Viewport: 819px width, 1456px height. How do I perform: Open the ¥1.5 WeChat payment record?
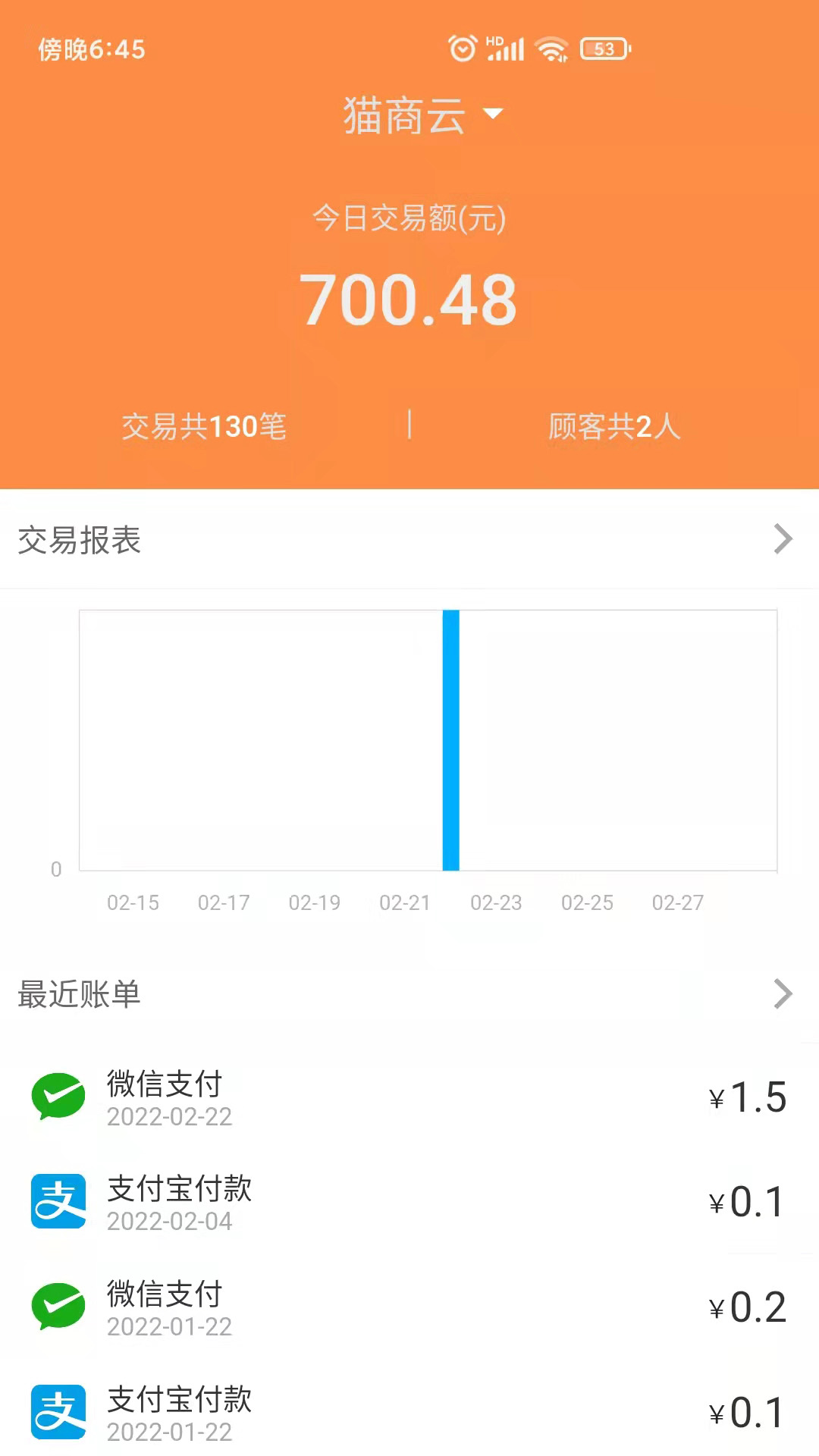point(747,1096)
